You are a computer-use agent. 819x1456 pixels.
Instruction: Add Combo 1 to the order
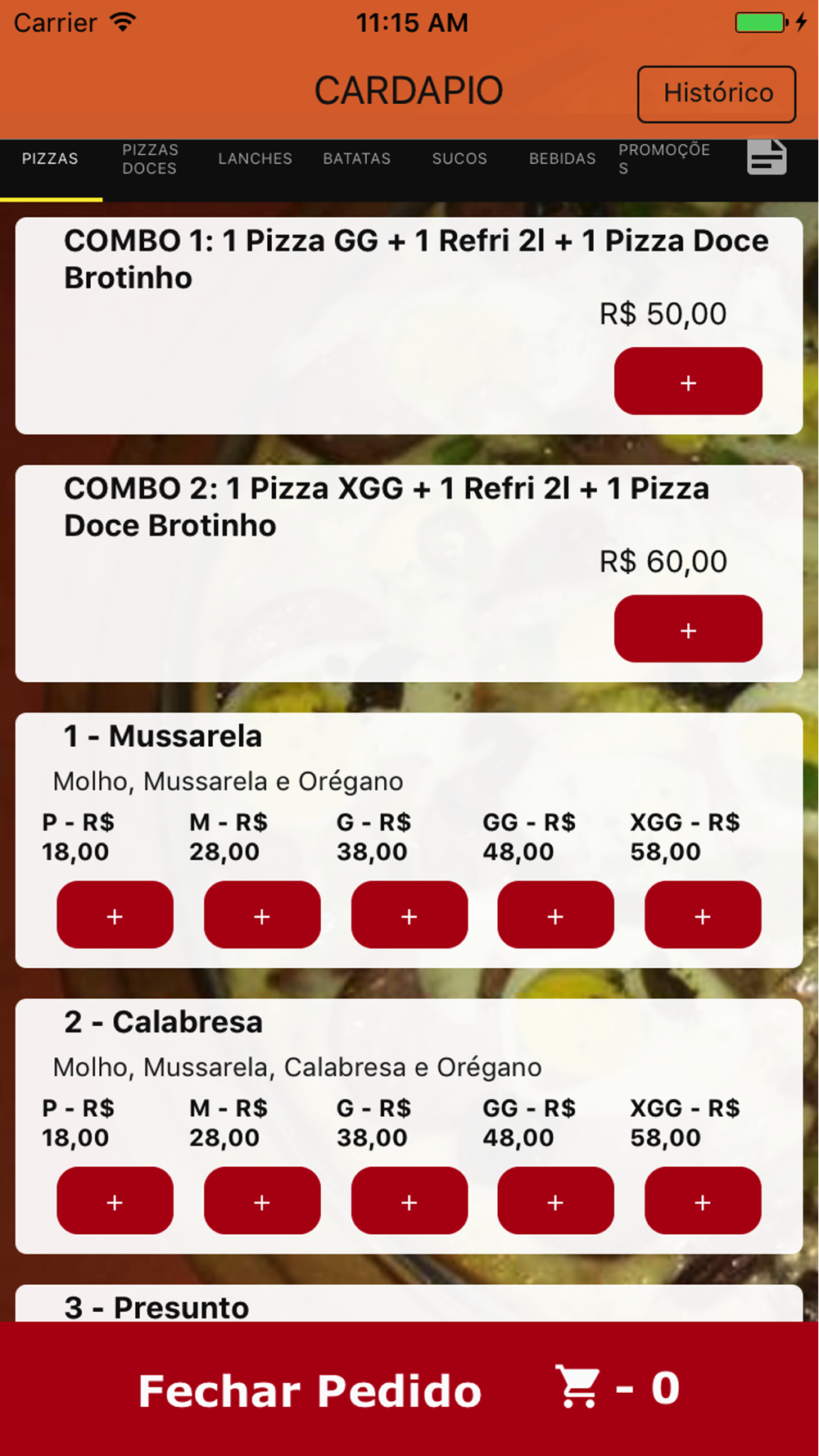coord(688,382)
